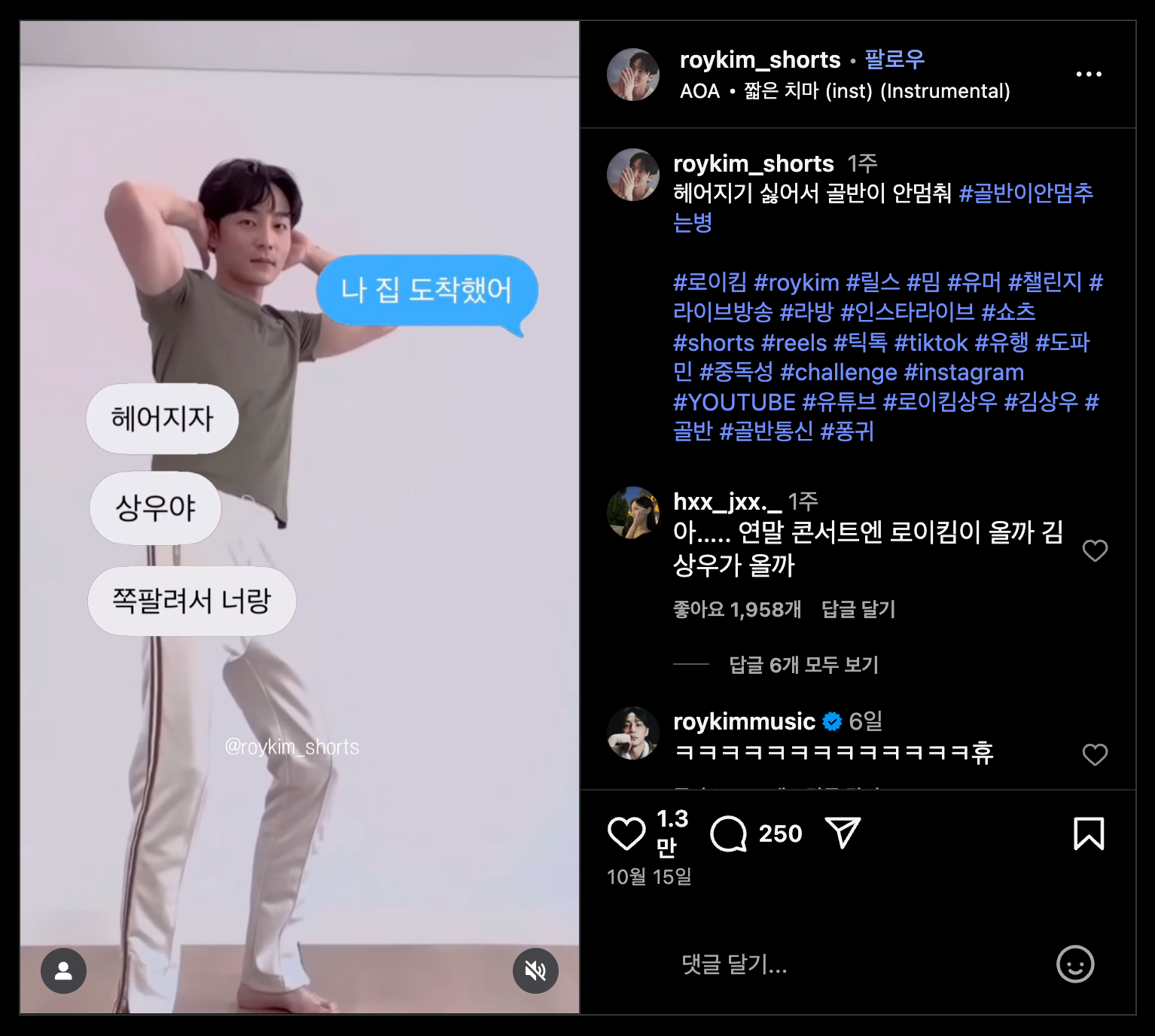Image resolution: width=1155 pixels, height=1036 pixels.
Task: View tagged people icon on video
Action: point(64,970)
